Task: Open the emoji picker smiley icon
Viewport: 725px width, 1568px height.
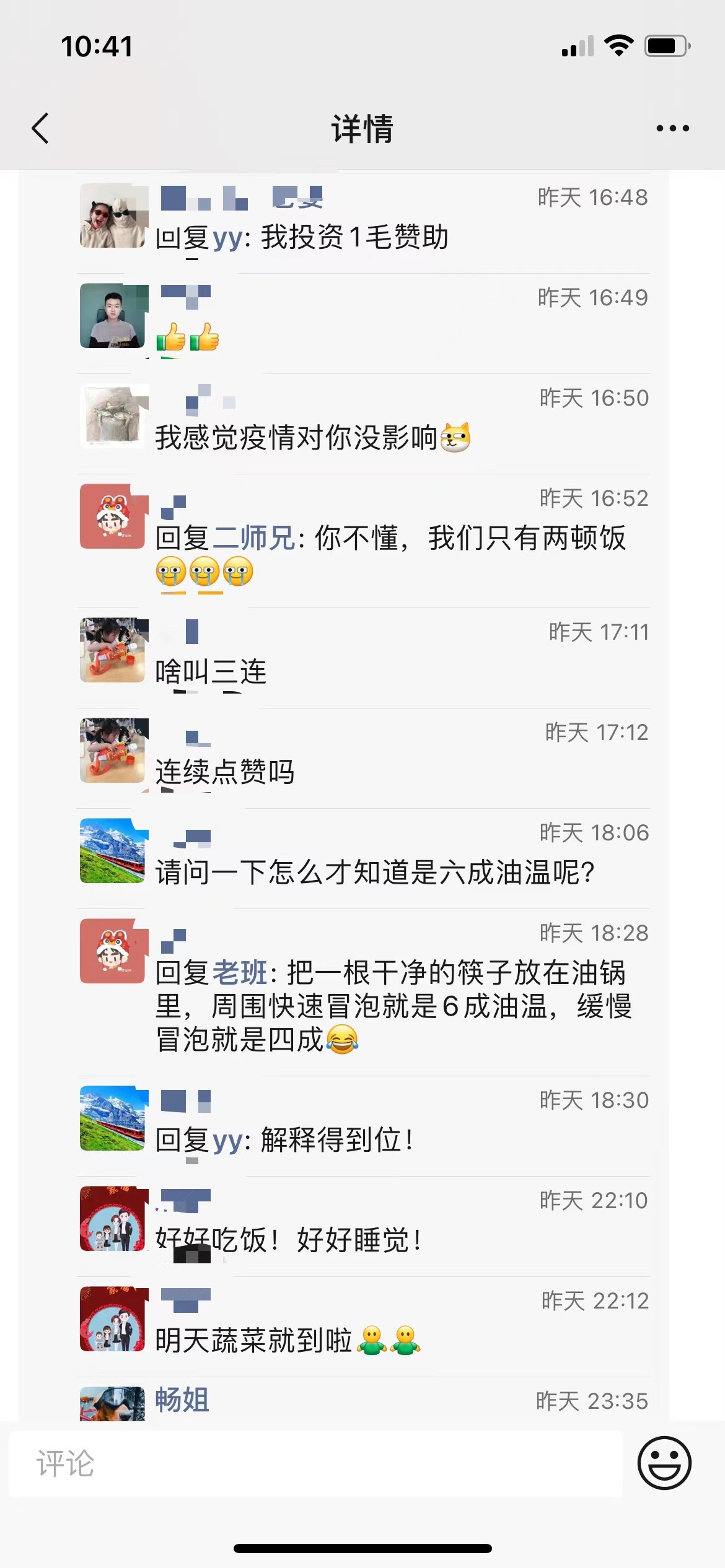Action: click(664, 1463)
